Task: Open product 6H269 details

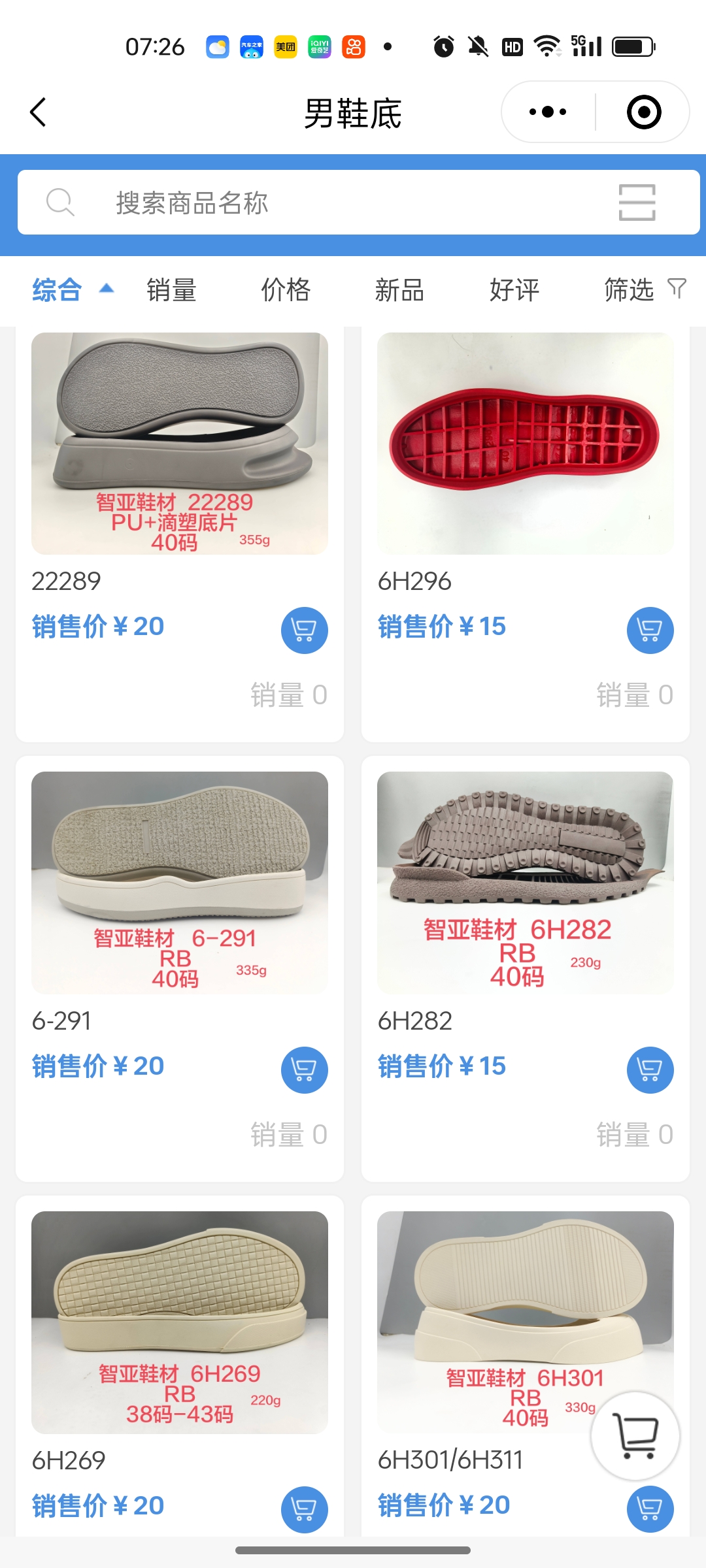Action: point(179,1323)
